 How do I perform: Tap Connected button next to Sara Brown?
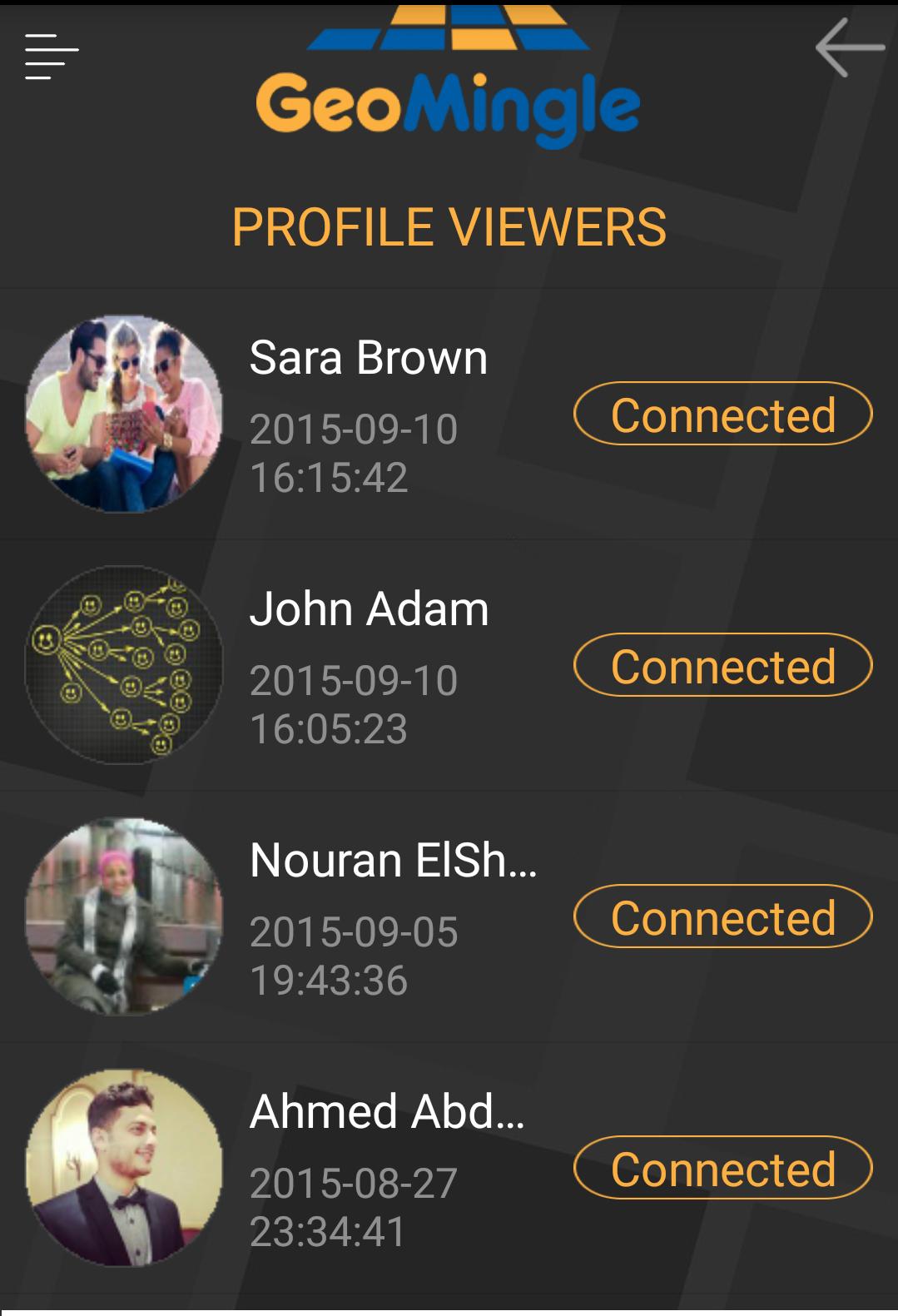[x=722, y=414]
